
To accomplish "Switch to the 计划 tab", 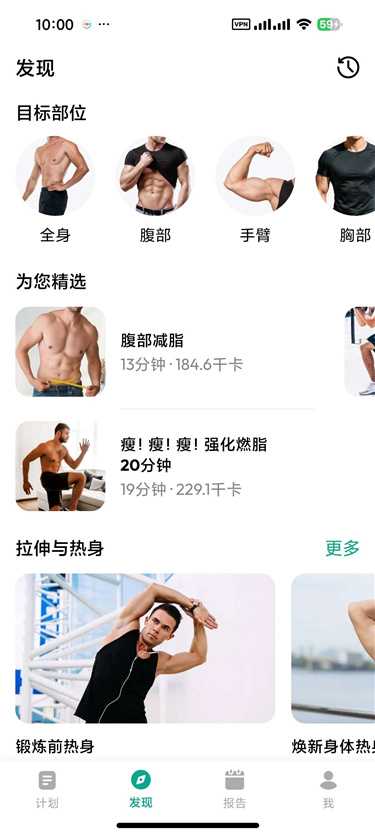I will pyautogui.click(x=47, y=789).
